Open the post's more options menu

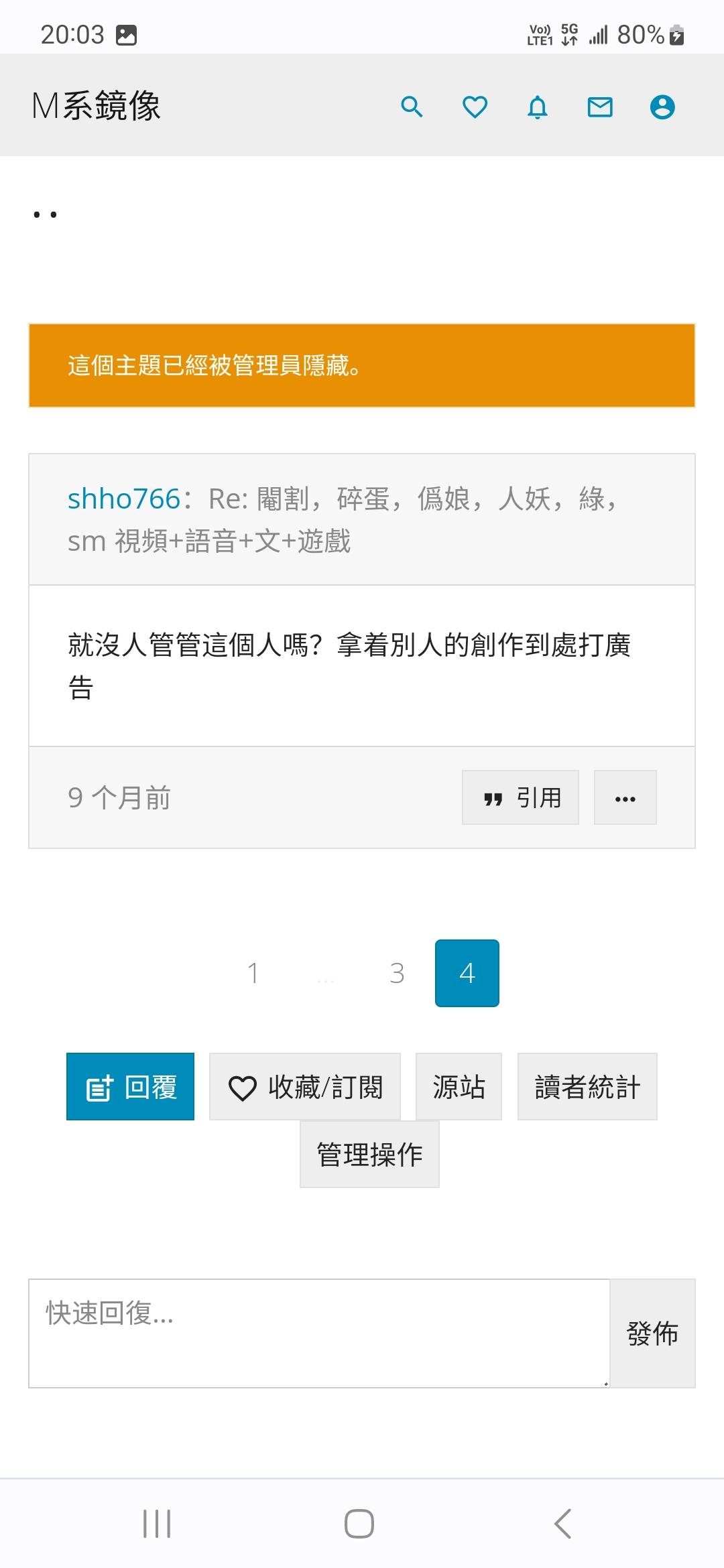(x=625, y=797)
